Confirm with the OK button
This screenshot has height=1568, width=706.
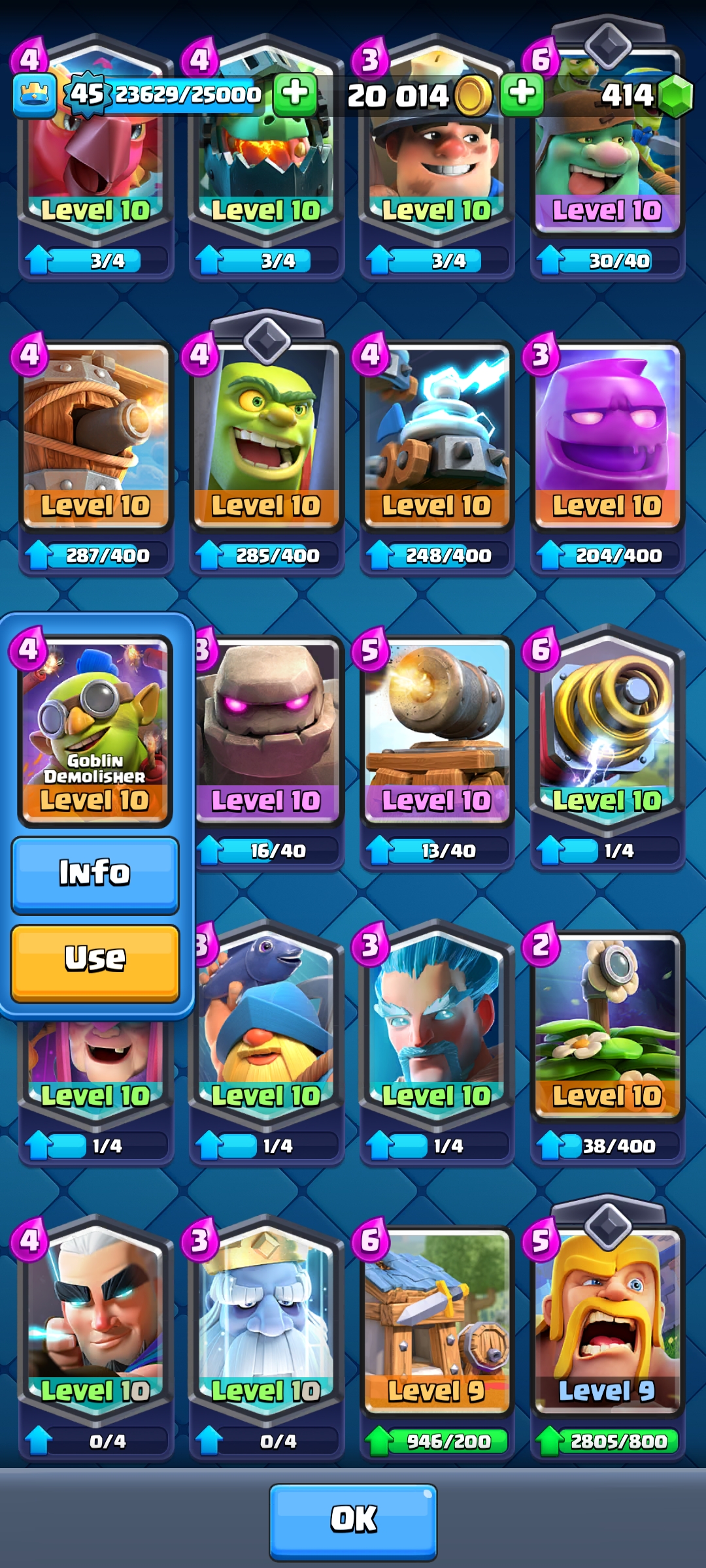point(353,1522)
